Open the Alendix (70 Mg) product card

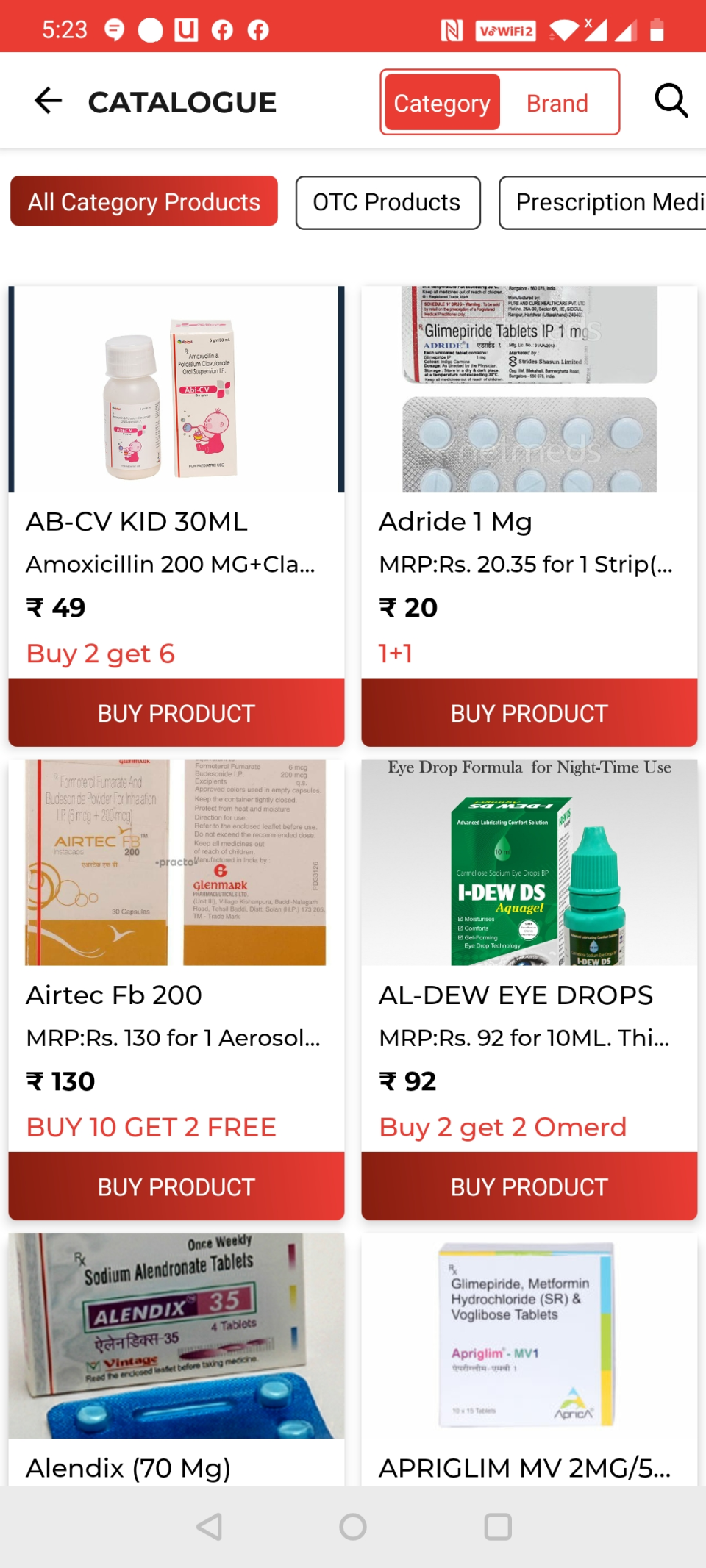176,1360
